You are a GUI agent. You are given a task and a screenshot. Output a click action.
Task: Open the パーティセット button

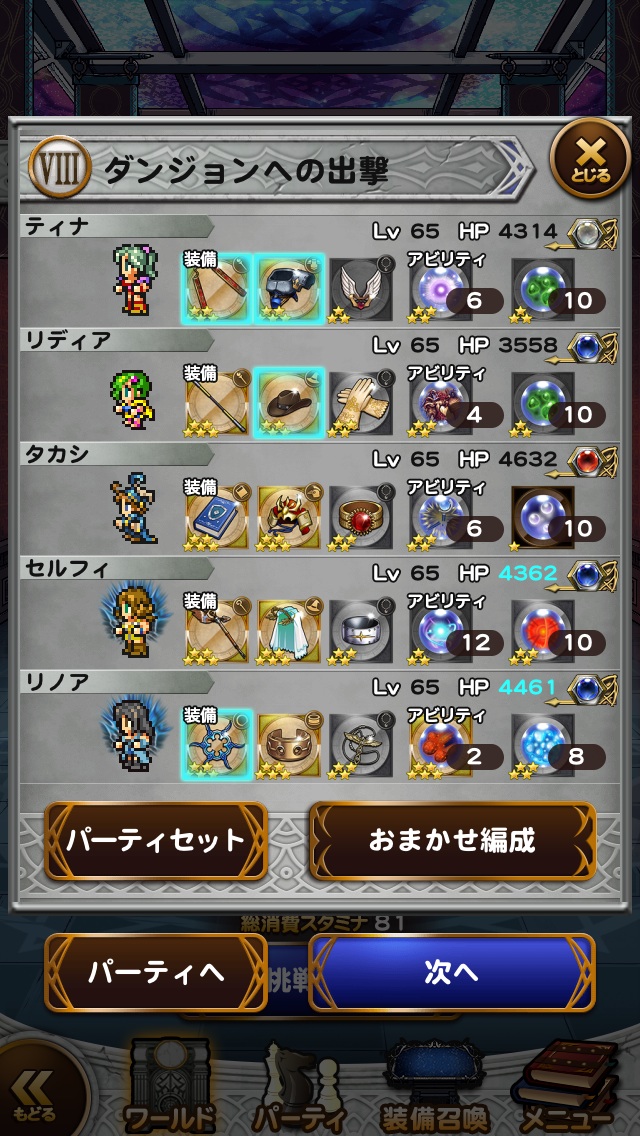[155, 840]
